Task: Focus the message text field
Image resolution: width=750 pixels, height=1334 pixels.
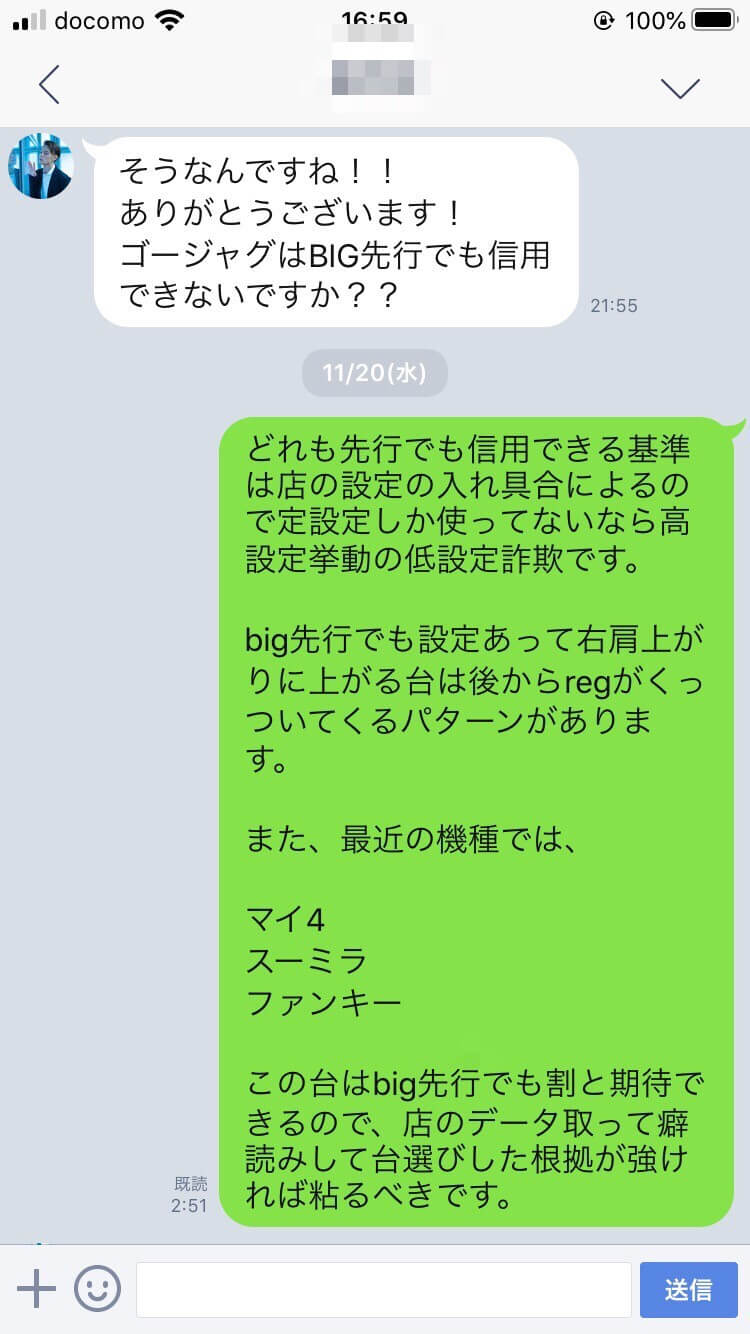Action: 383,1289
